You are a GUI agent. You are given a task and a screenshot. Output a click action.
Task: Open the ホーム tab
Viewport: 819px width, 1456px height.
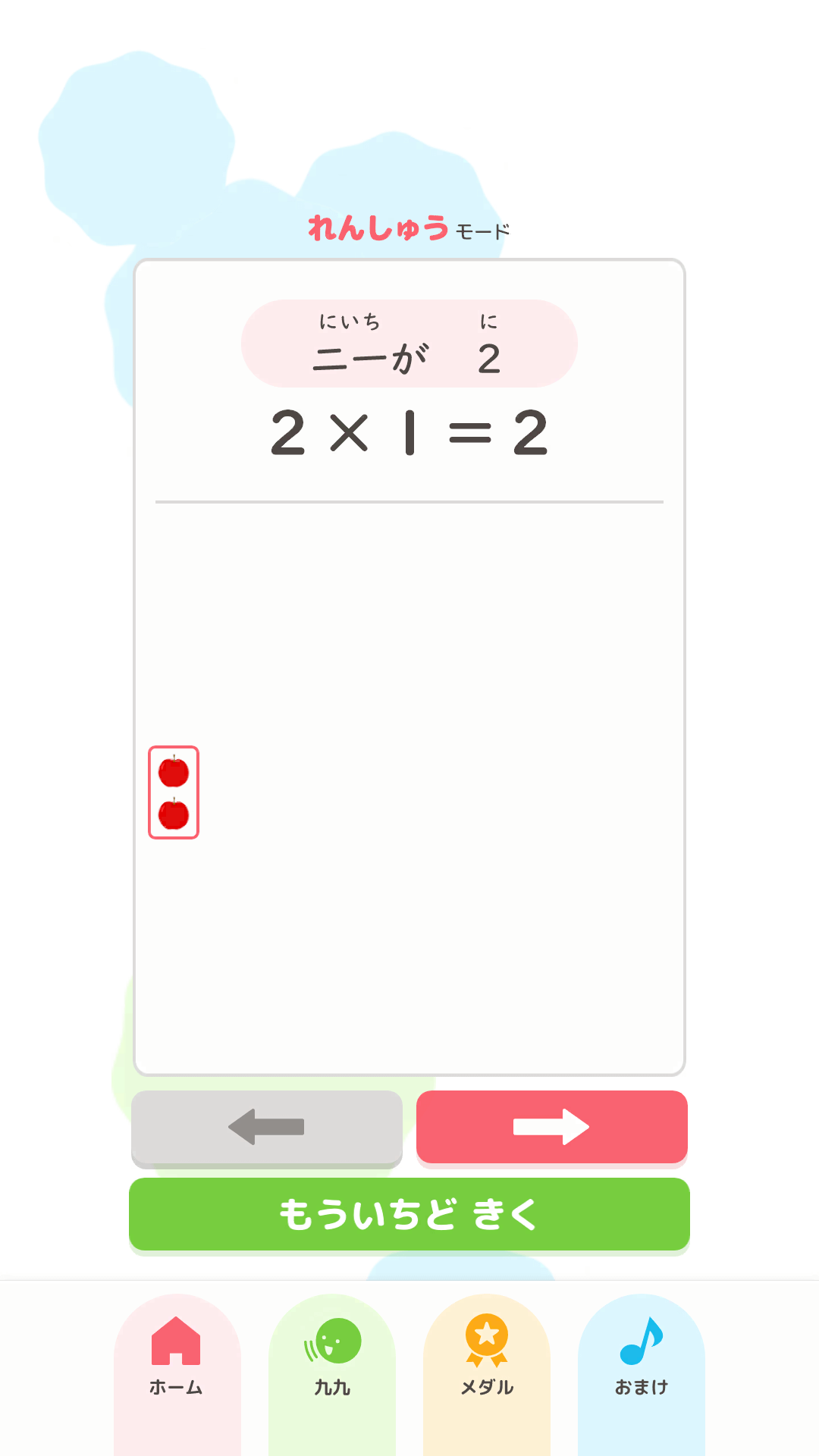click(177, 1357)
